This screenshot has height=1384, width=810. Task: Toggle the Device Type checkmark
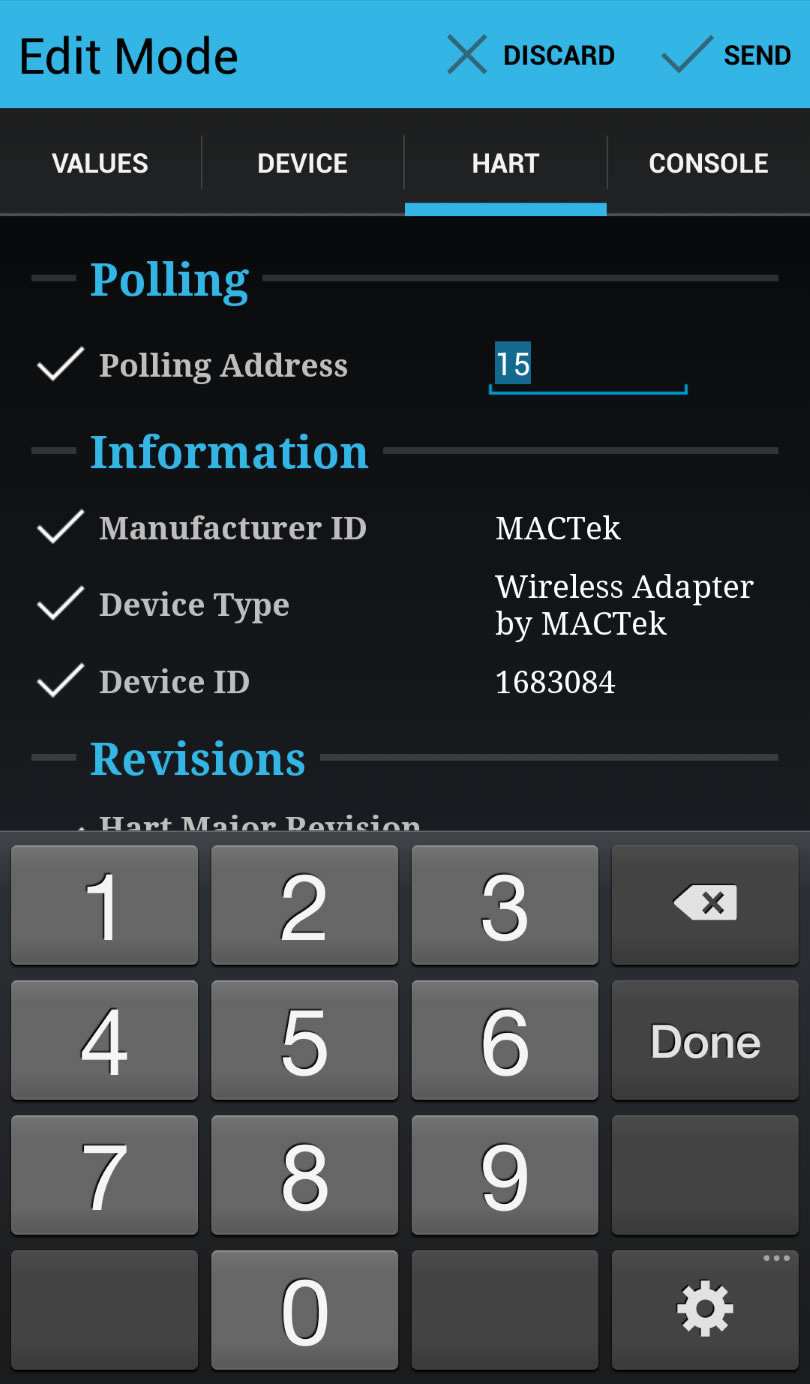point(60,604)
